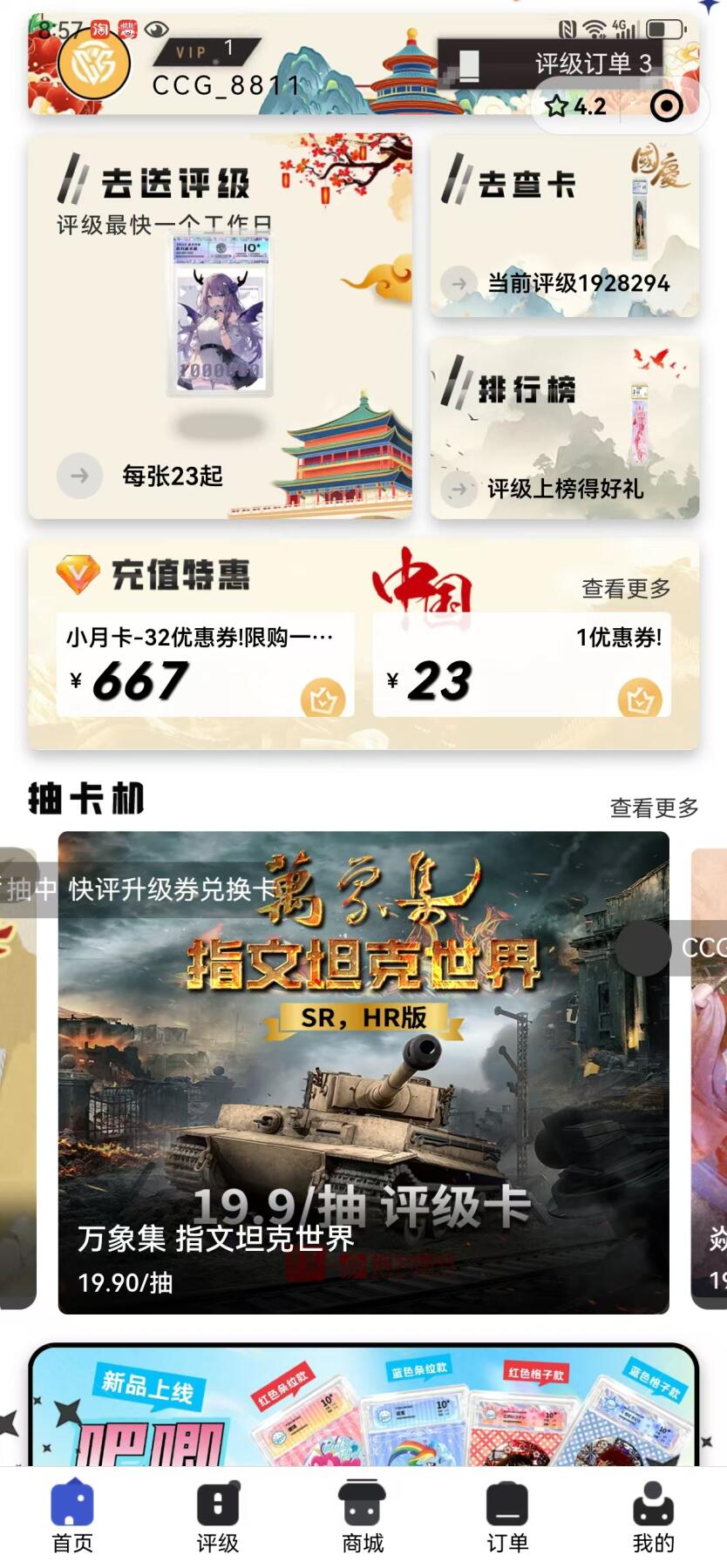Switch to the 订单 tab

pos(507,1519)
